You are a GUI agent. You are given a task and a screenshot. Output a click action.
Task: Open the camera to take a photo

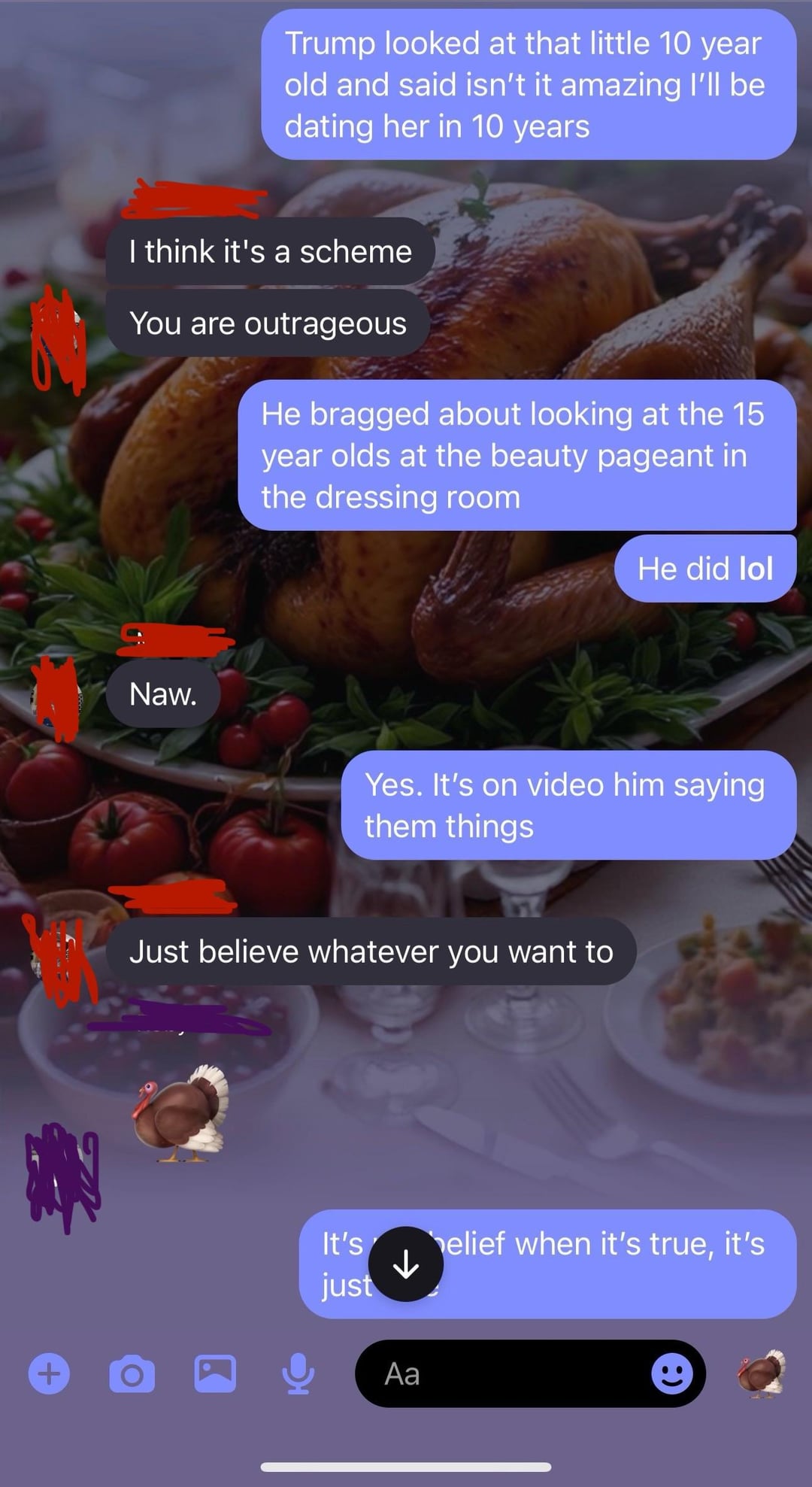tap(132, 1374)
